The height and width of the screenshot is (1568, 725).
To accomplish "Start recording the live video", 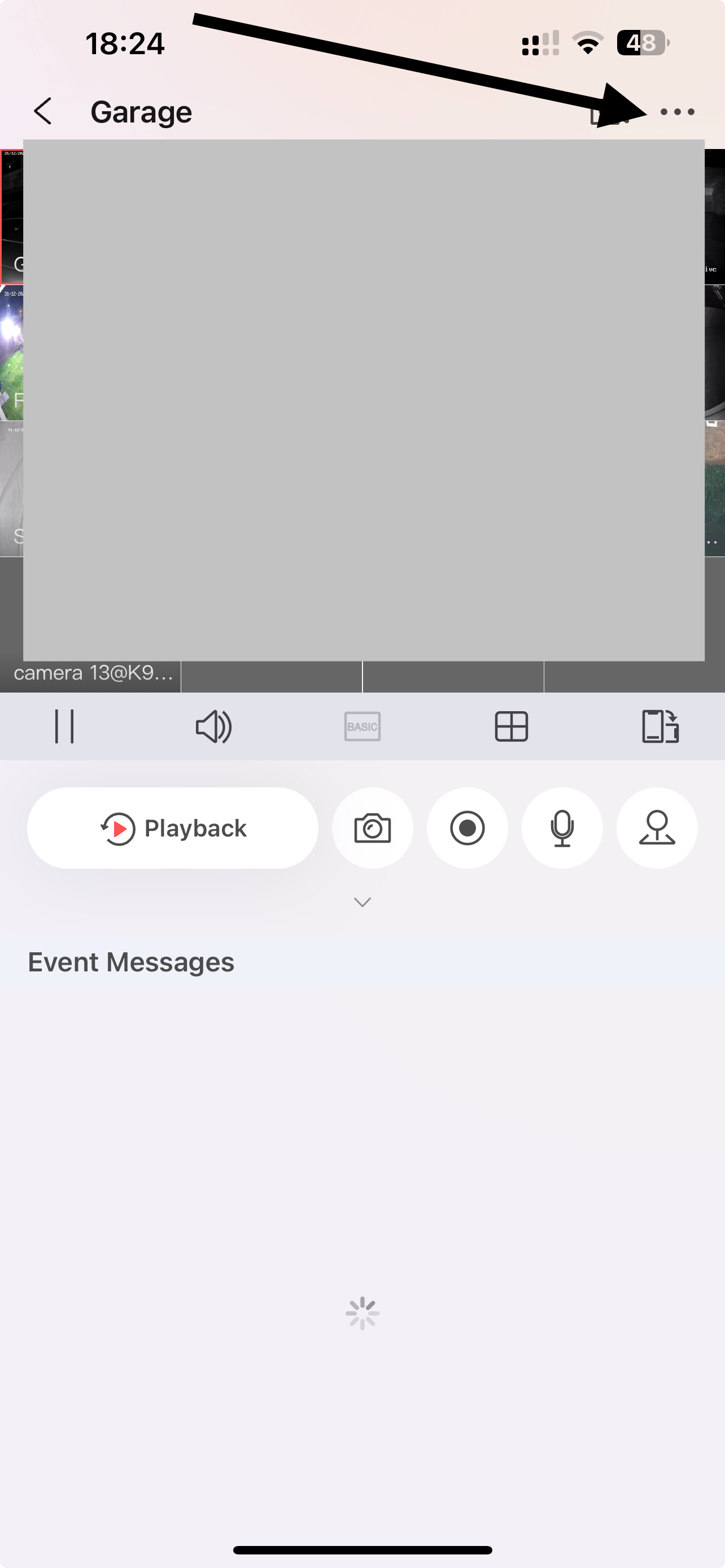I will (x=468, y=828).
